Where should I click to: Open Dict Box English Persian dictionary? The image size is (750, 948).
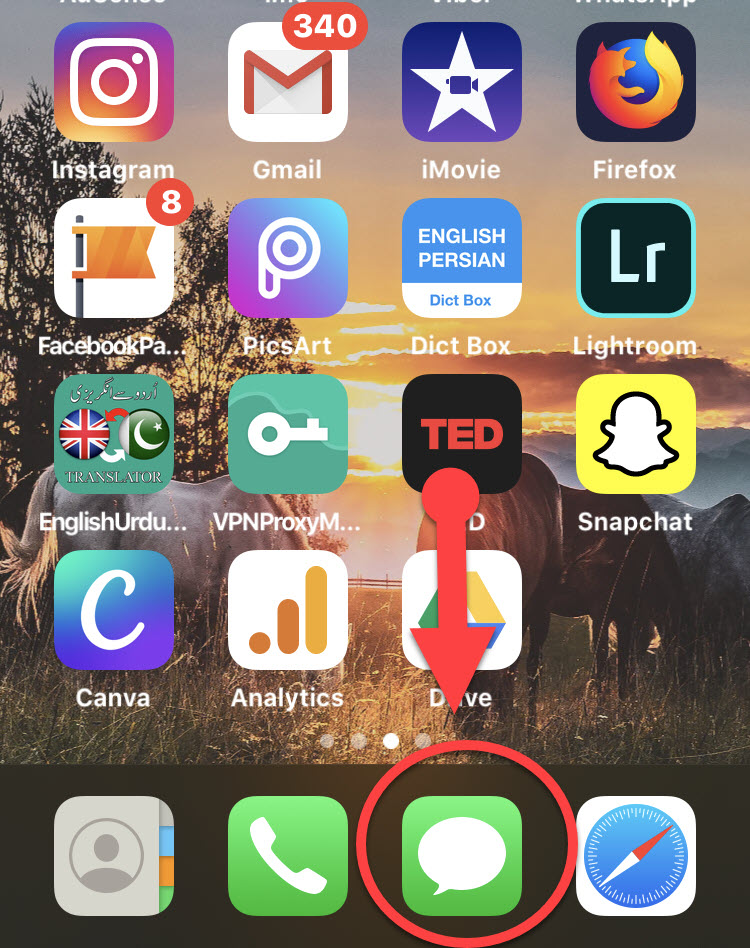[462, 258]
